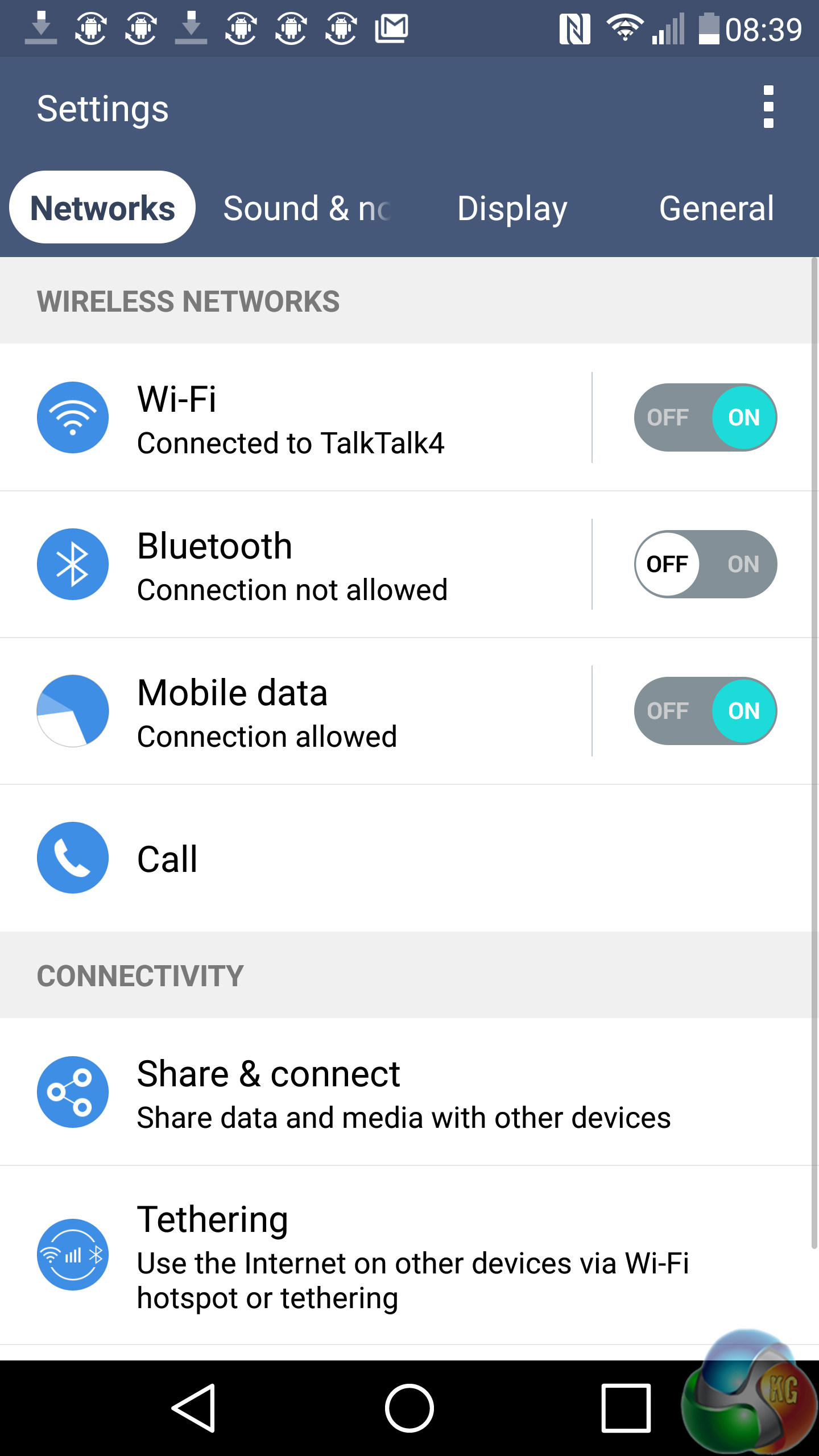Switch to the Sound & notification tab
This screenshot has height=1456, width=819.
[x=307, y=208]
